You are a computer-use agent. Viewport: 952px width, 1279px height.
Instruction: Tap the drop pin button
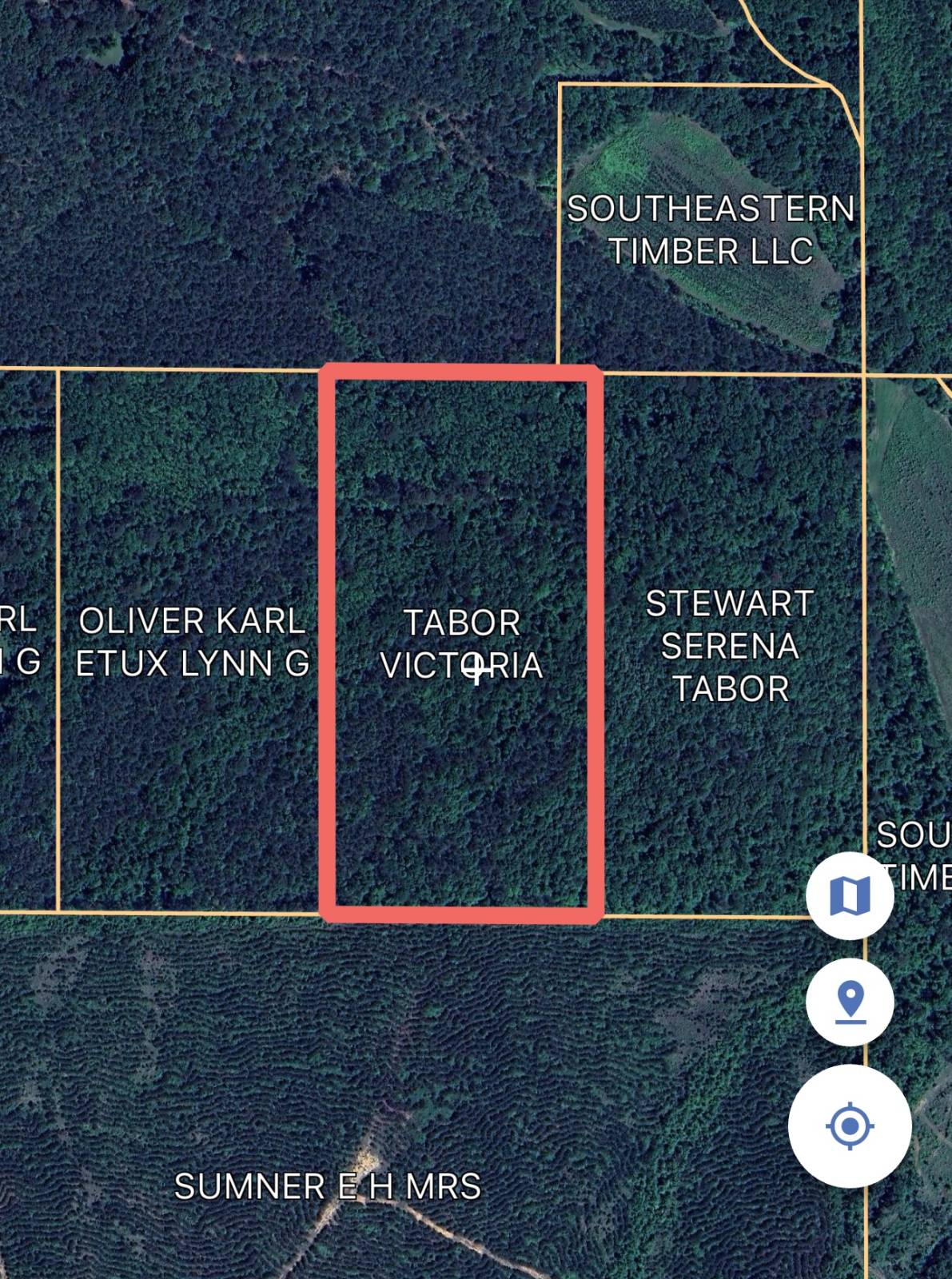tap(850, 1002)
